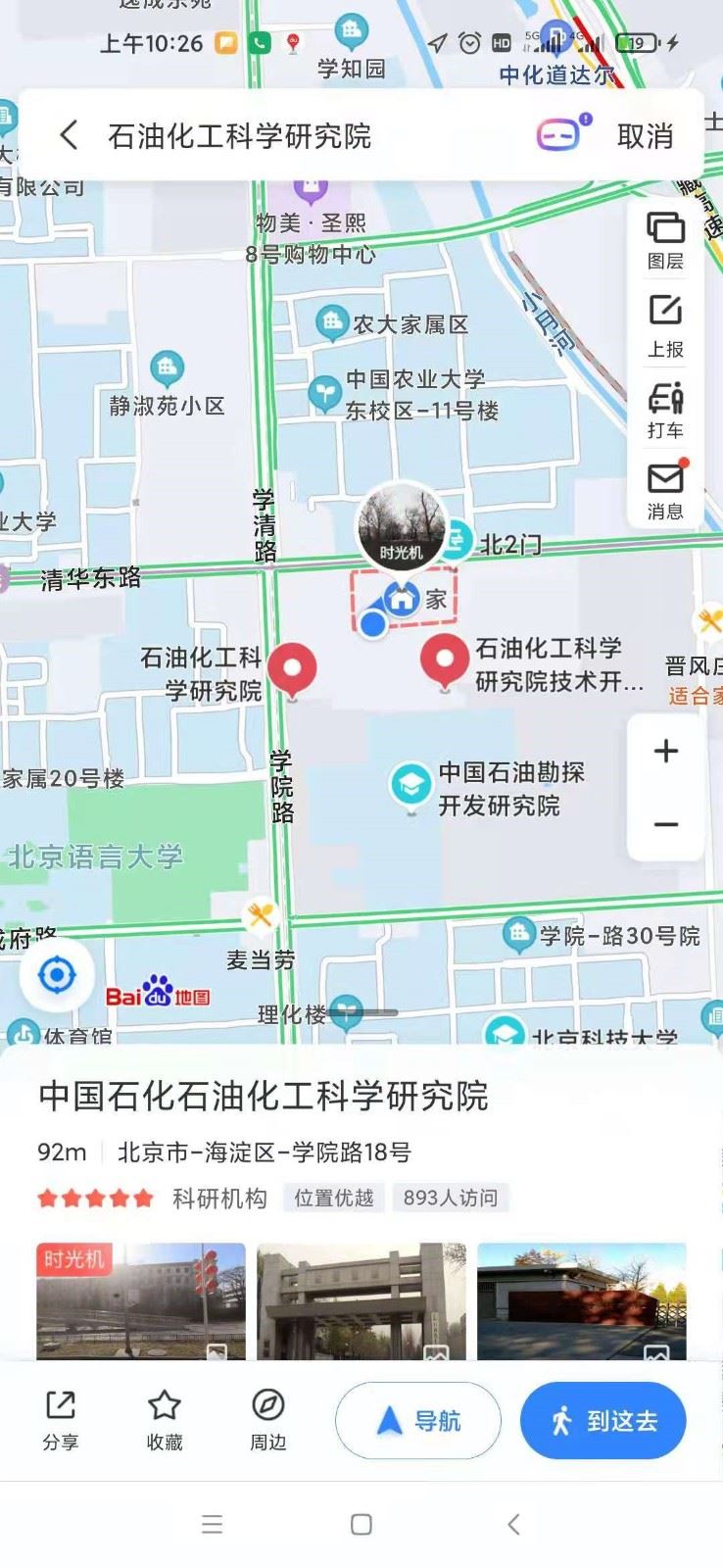The width and height of the screenshot is (723, 1568).
Task: Recenter map on my location
Action: click(x=57, y=975)
